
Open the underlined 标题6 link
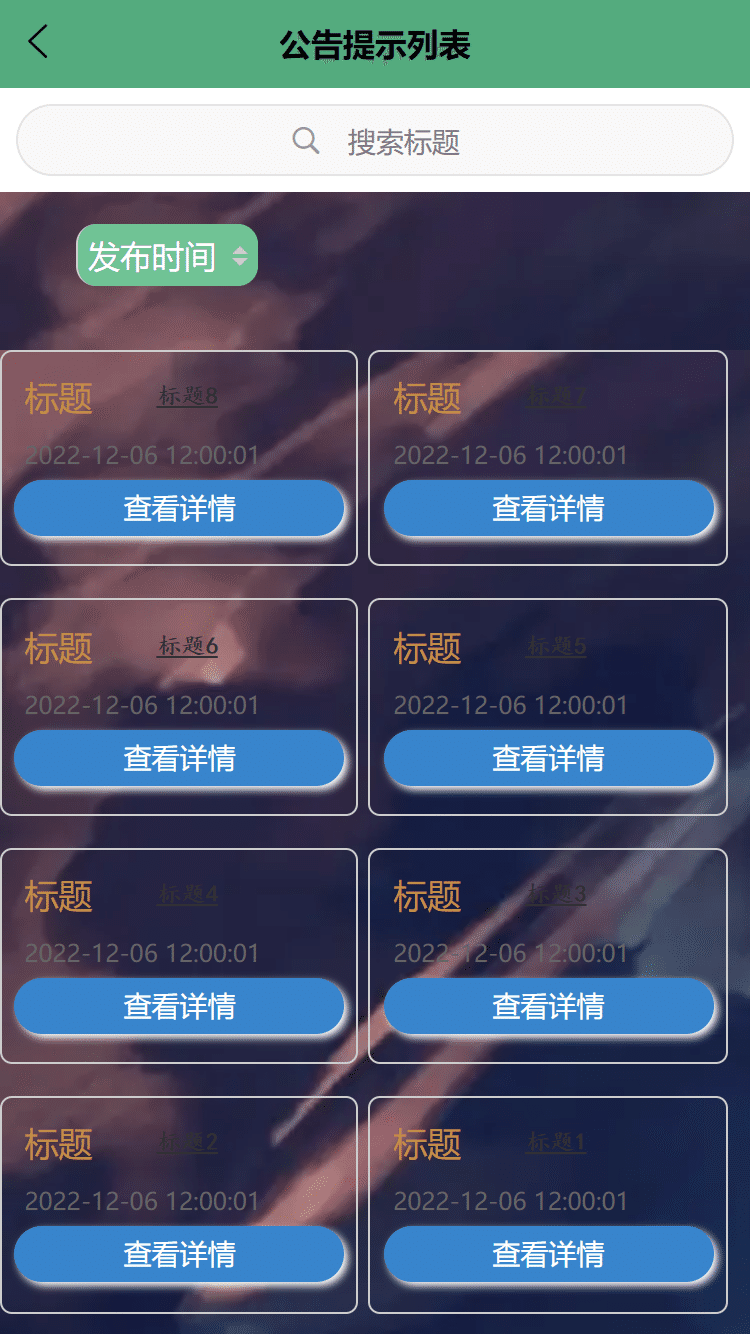[x=188, y=646]
